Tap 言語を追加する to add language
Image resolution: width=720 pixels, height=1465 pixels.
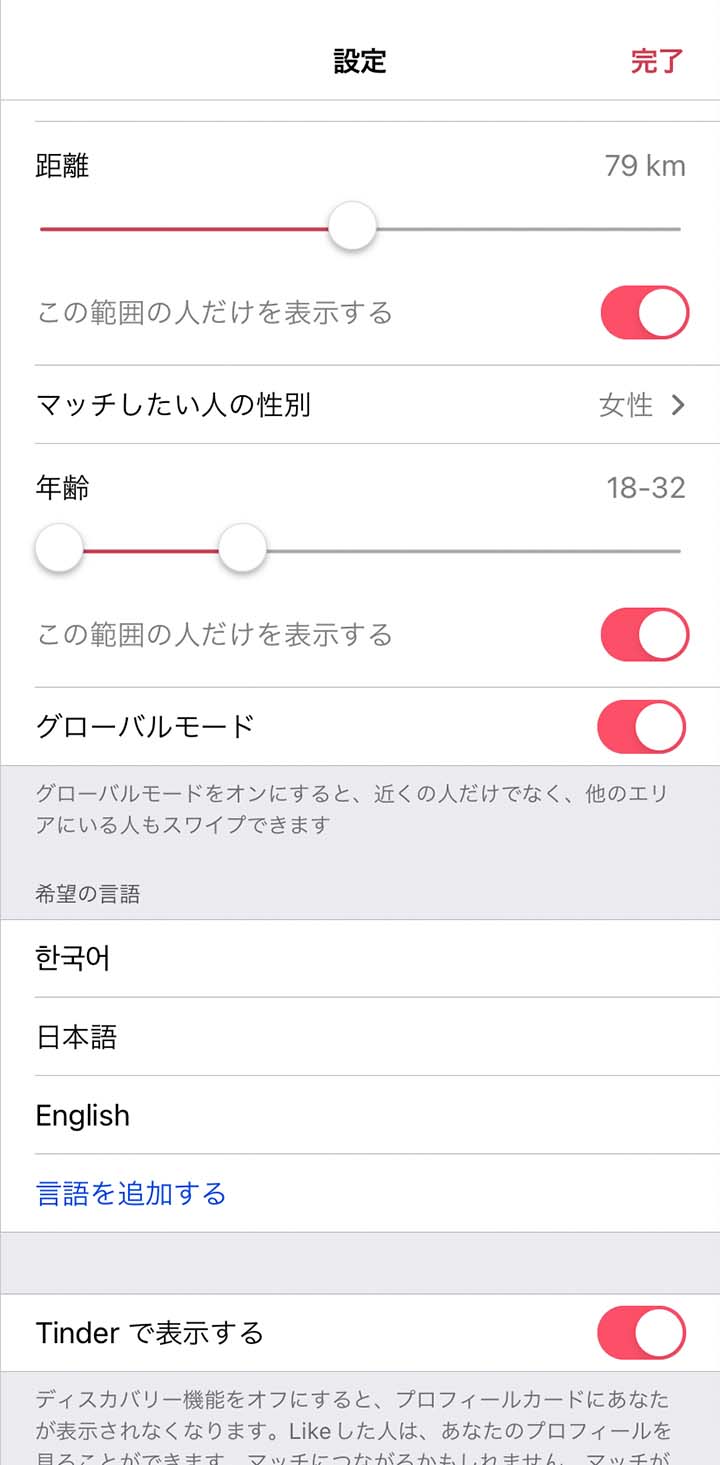point(131,1193)
